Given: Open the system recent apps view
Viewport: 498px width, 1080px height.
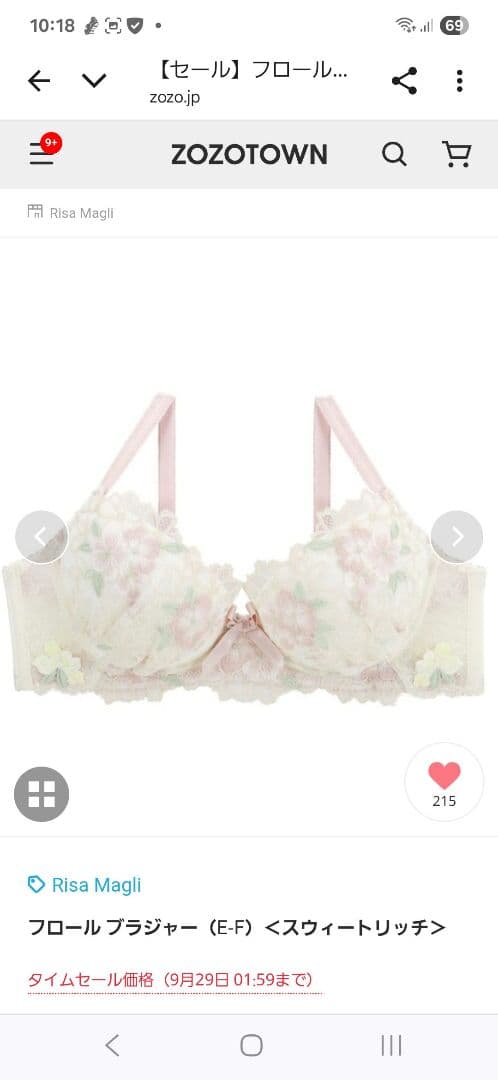Looking at the screenshot, I should pos(391,1046).
